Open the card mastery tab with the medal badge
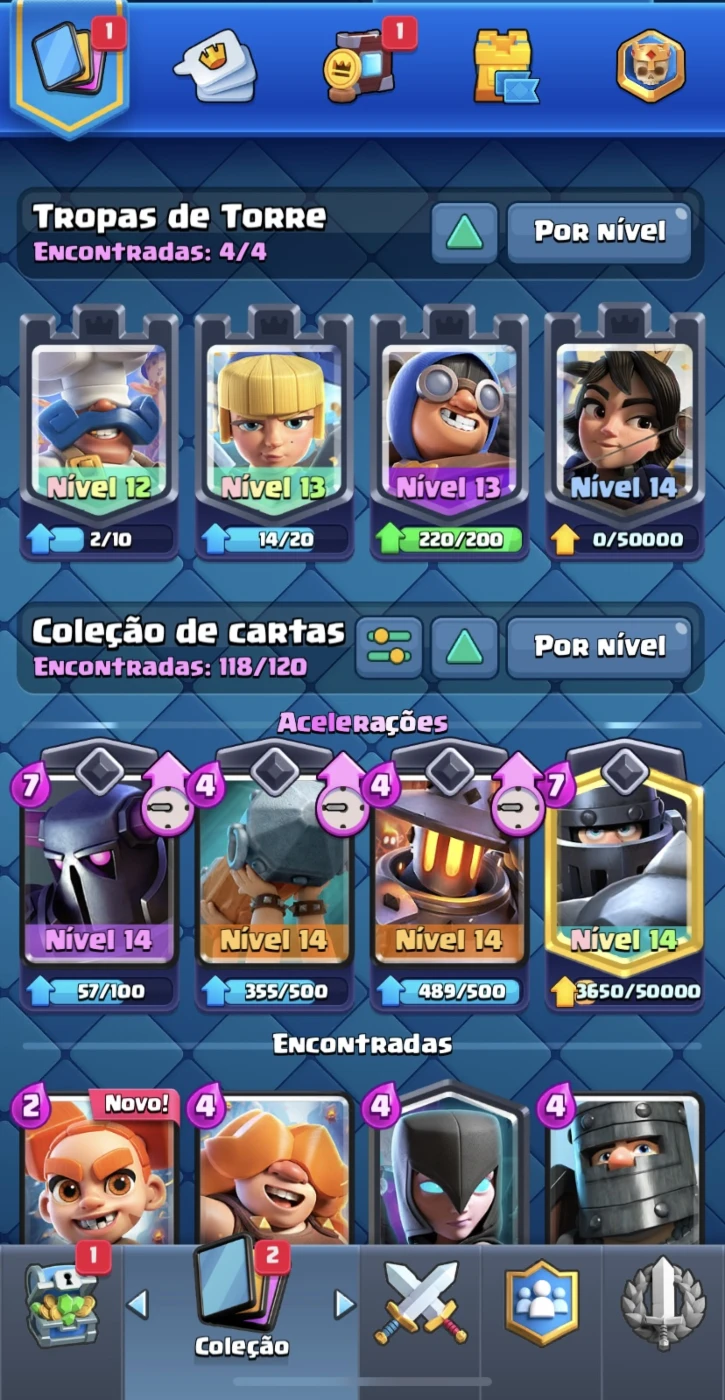Viewport: 725px width, 1400px height. coord(362,65)
